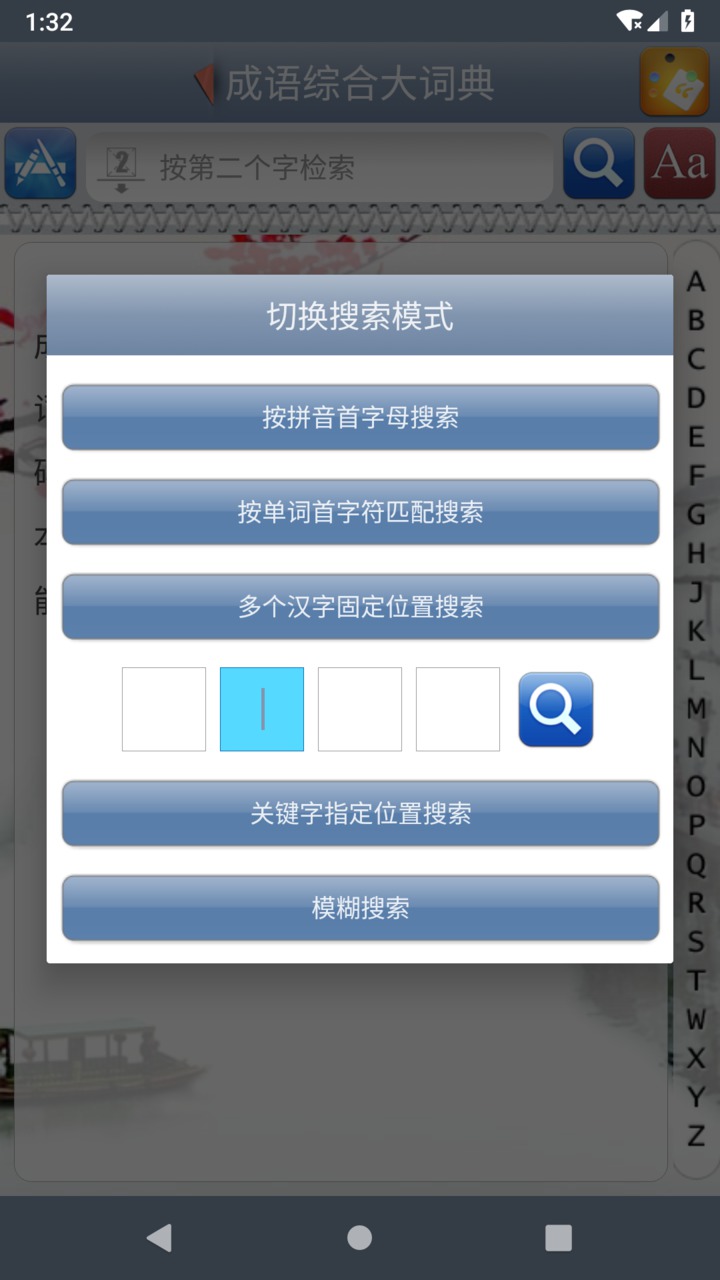Click the second-character search icon beside input field
This screenshot has width=720, height=1280.
point(122,163)
